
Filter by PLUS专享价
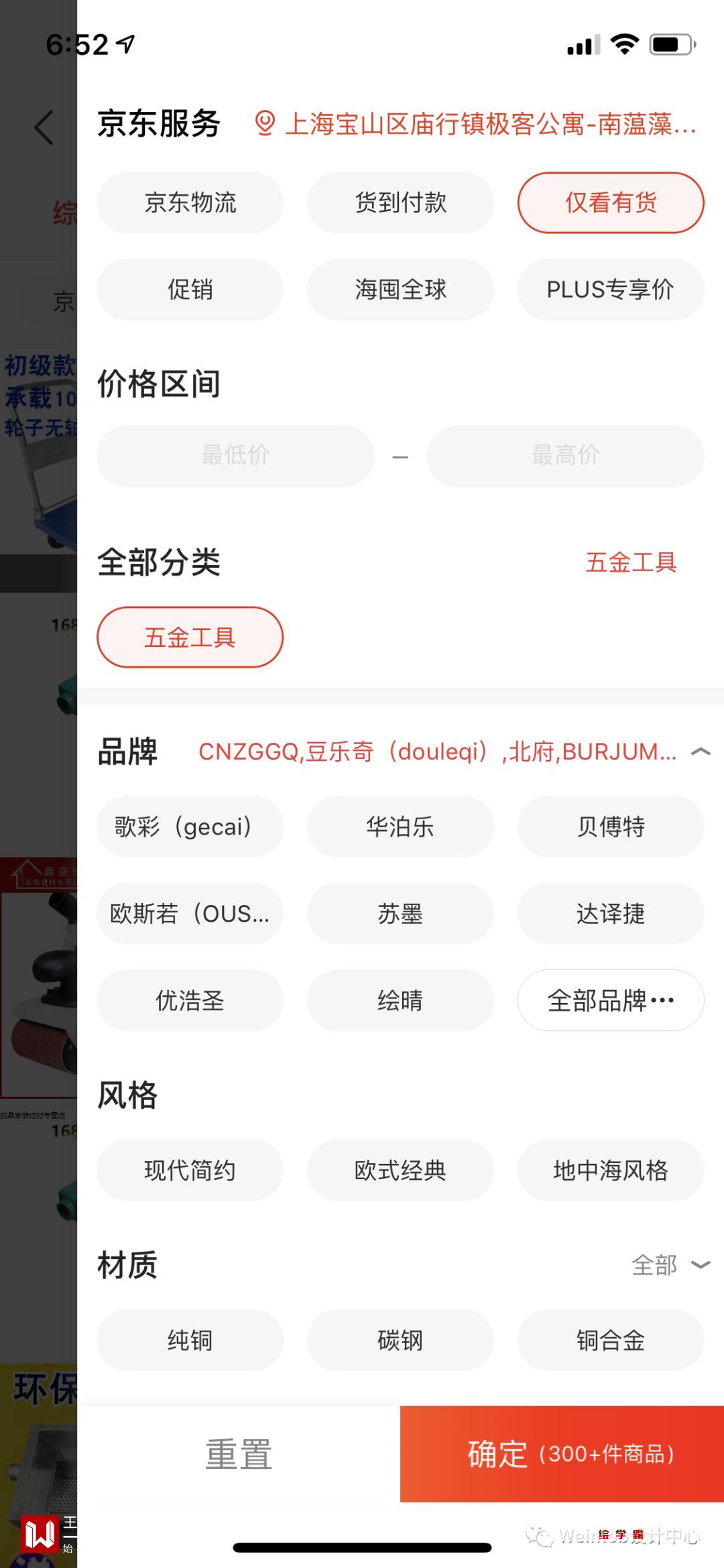(x=610, y=290)
